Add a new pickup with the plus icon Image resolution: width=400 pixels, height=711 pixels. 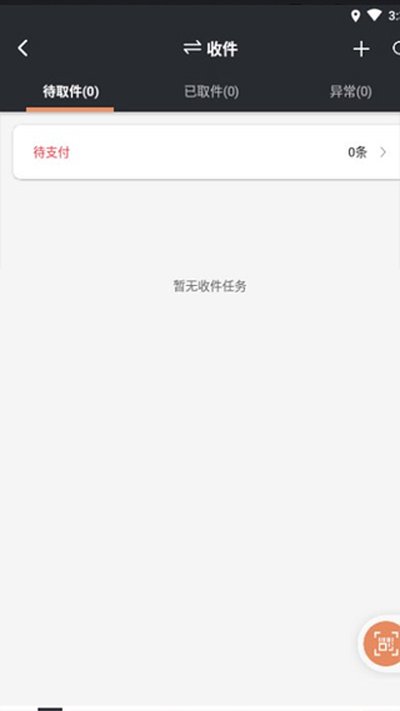point(361,49)
